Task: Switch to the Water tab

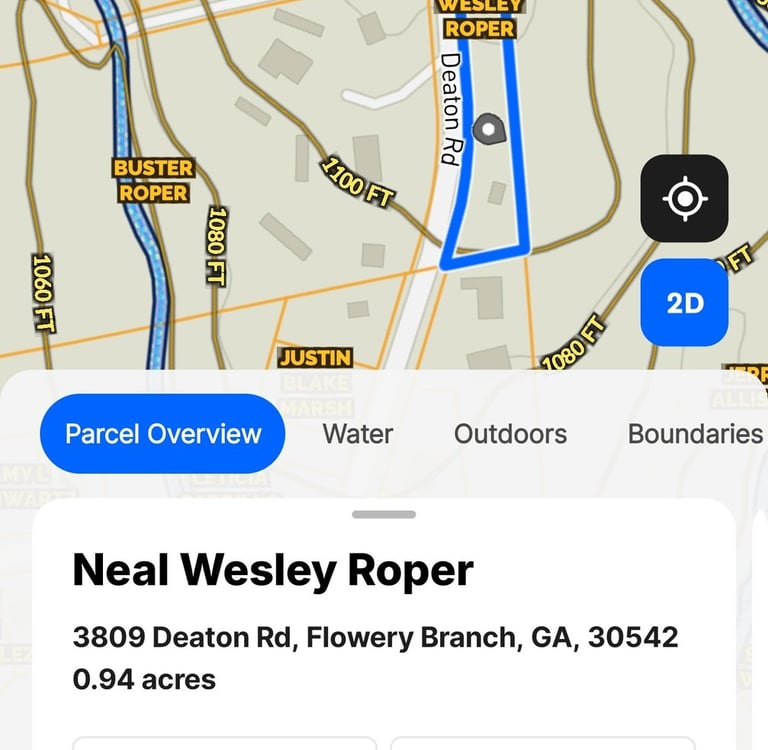Action: [x=357, y=433]
